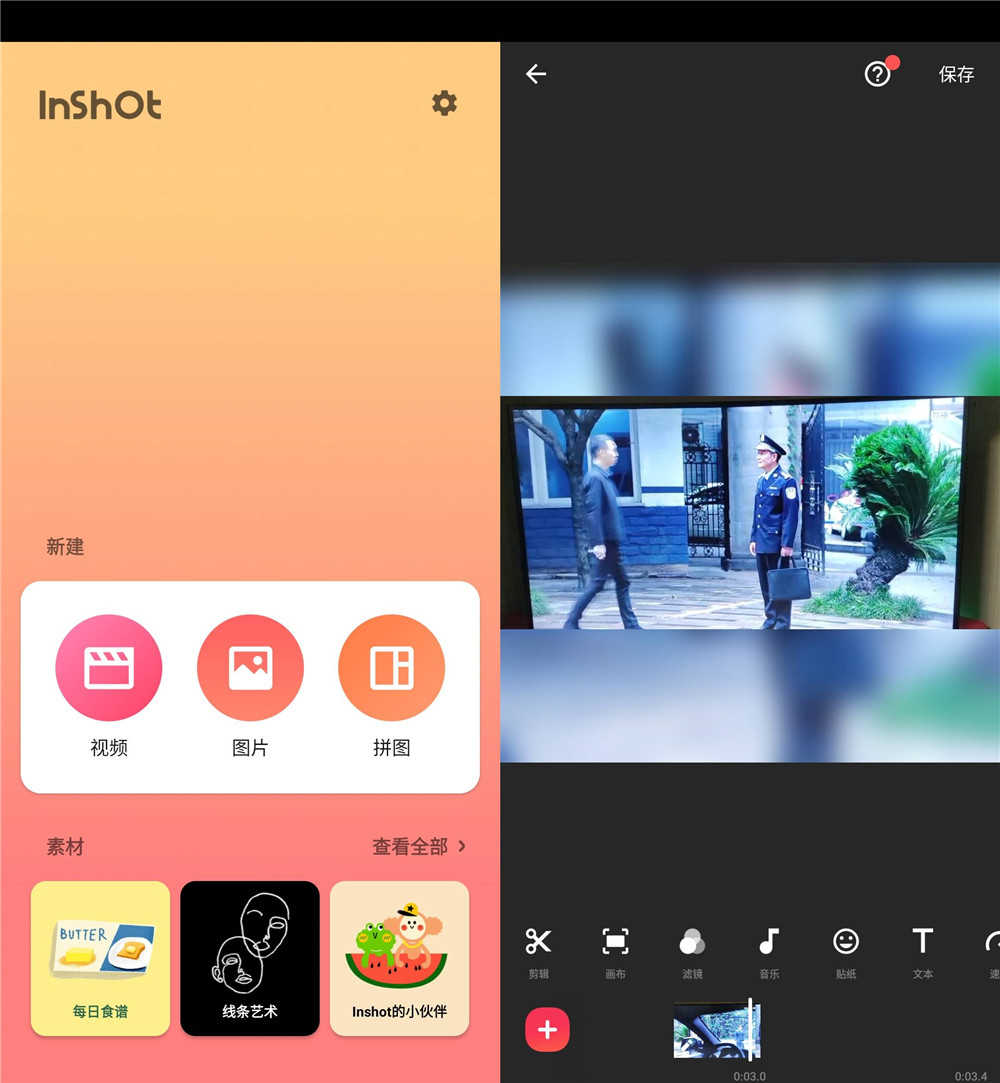Open the 画布 canvas tool
This screenshot has height=1083, width=1000.
[615, 950]
